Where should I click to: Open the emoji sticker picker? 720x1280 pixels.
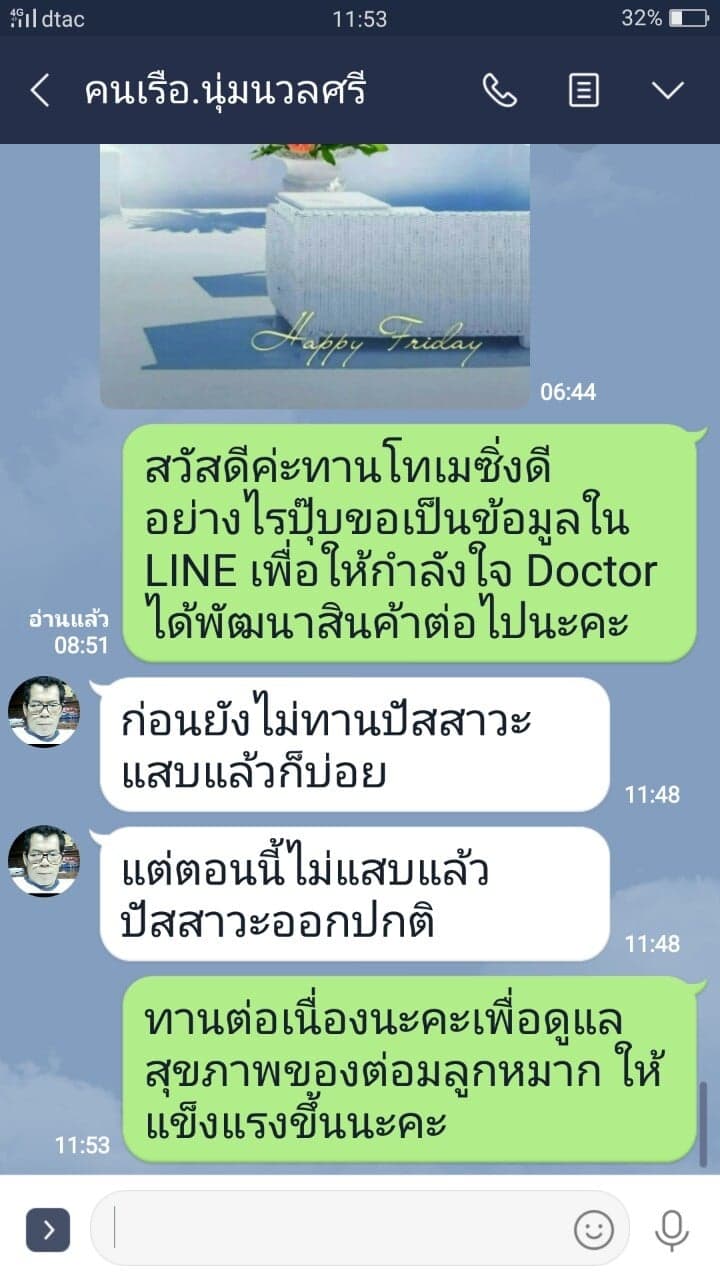click(x=593, y=1229)
